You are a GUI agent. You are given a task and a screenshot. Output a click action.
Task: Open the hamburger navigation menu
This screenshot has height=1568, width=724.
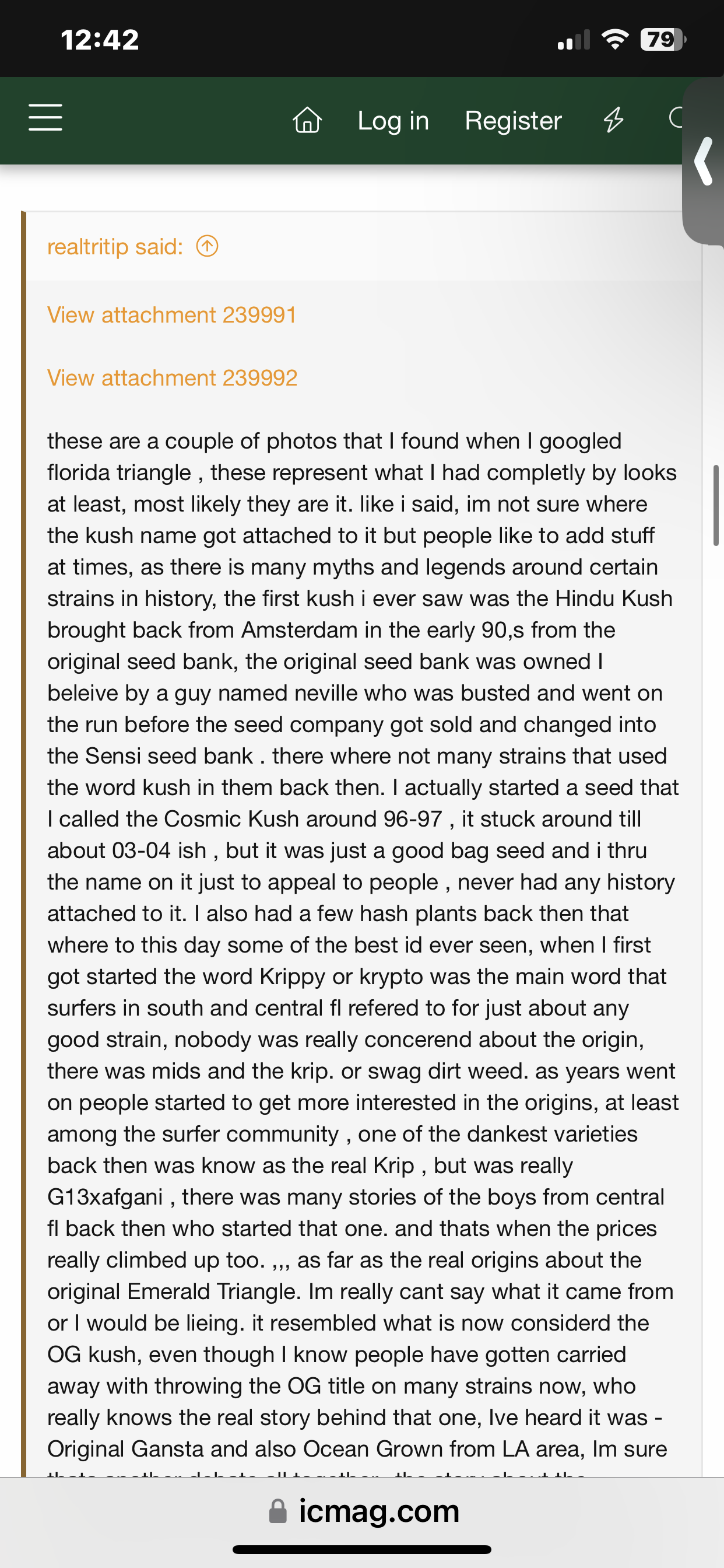click(45, 117)
